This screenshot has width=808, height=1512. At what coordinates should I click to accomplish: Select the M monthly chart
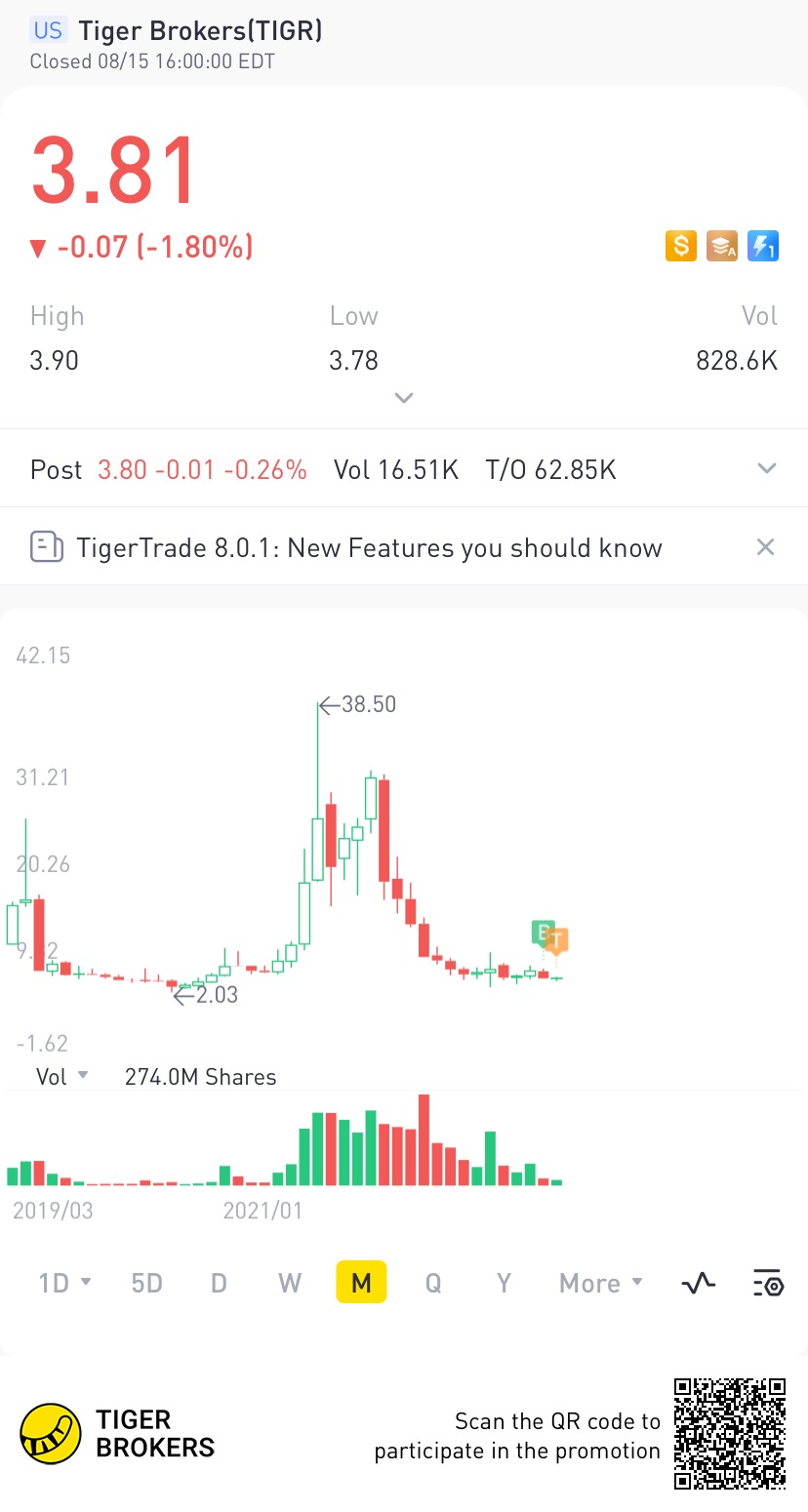pos(361,1283)
